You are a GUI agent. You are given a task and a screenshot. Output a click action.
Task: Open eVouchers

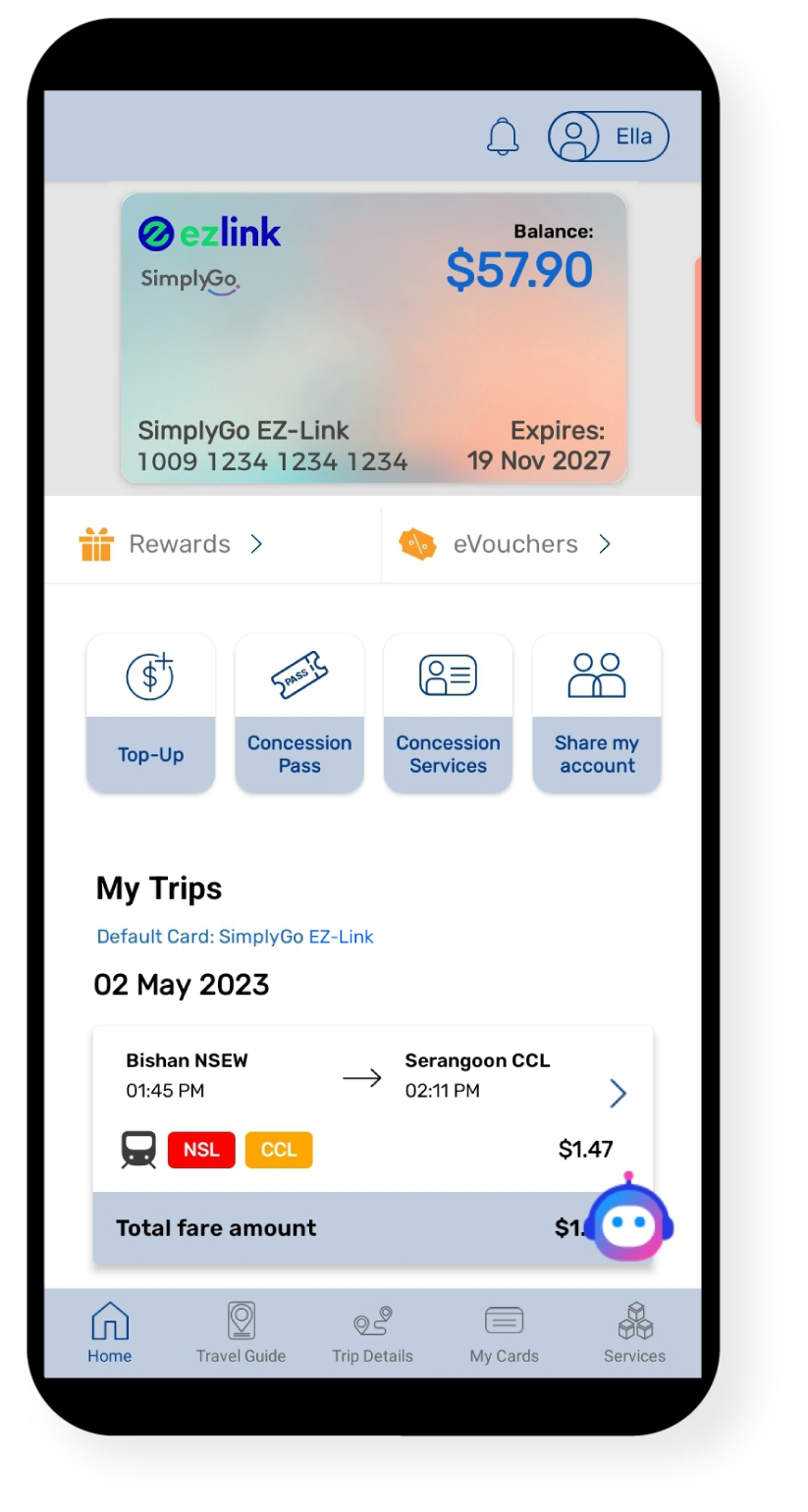point(505,544)
